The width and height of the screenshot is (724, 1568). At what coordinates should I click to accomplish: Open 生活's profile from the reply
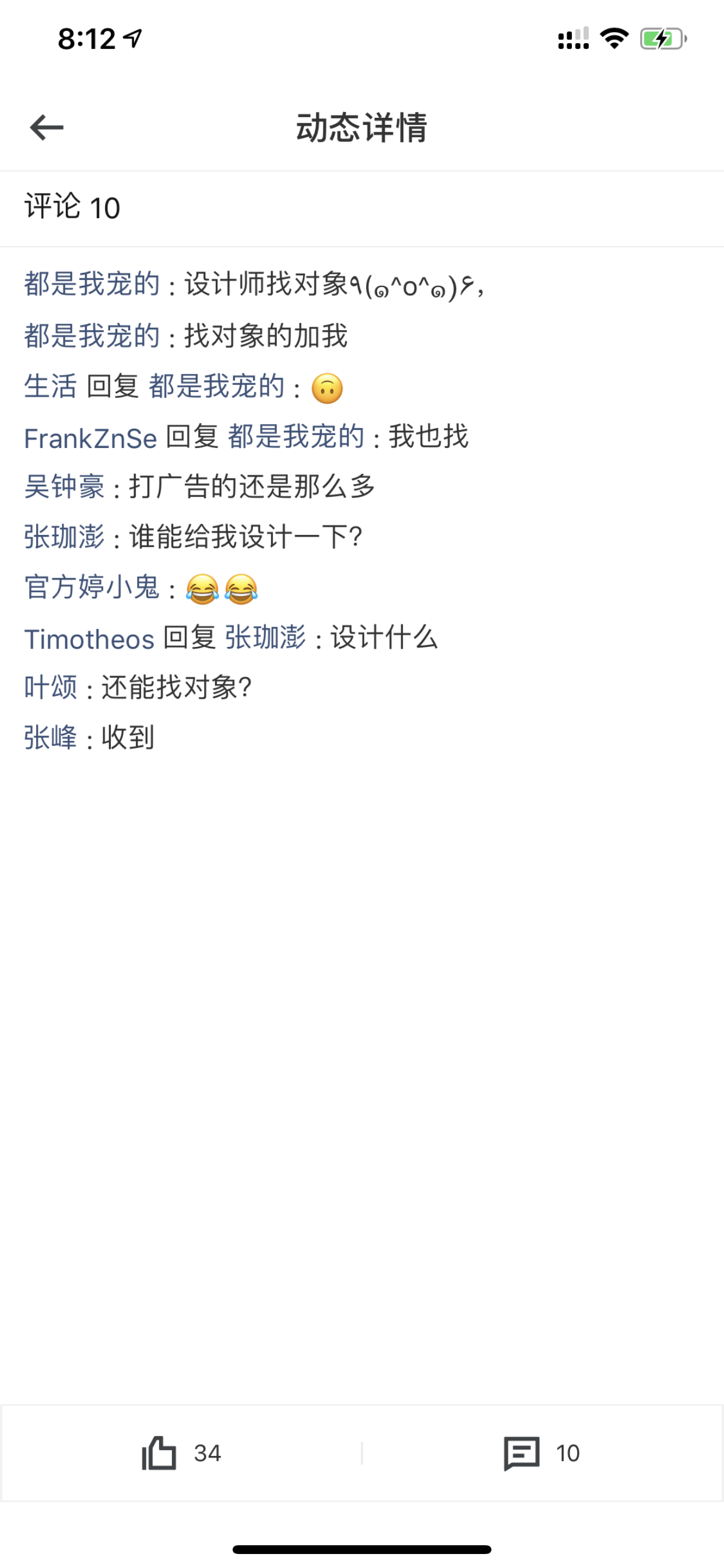(51, 387)
